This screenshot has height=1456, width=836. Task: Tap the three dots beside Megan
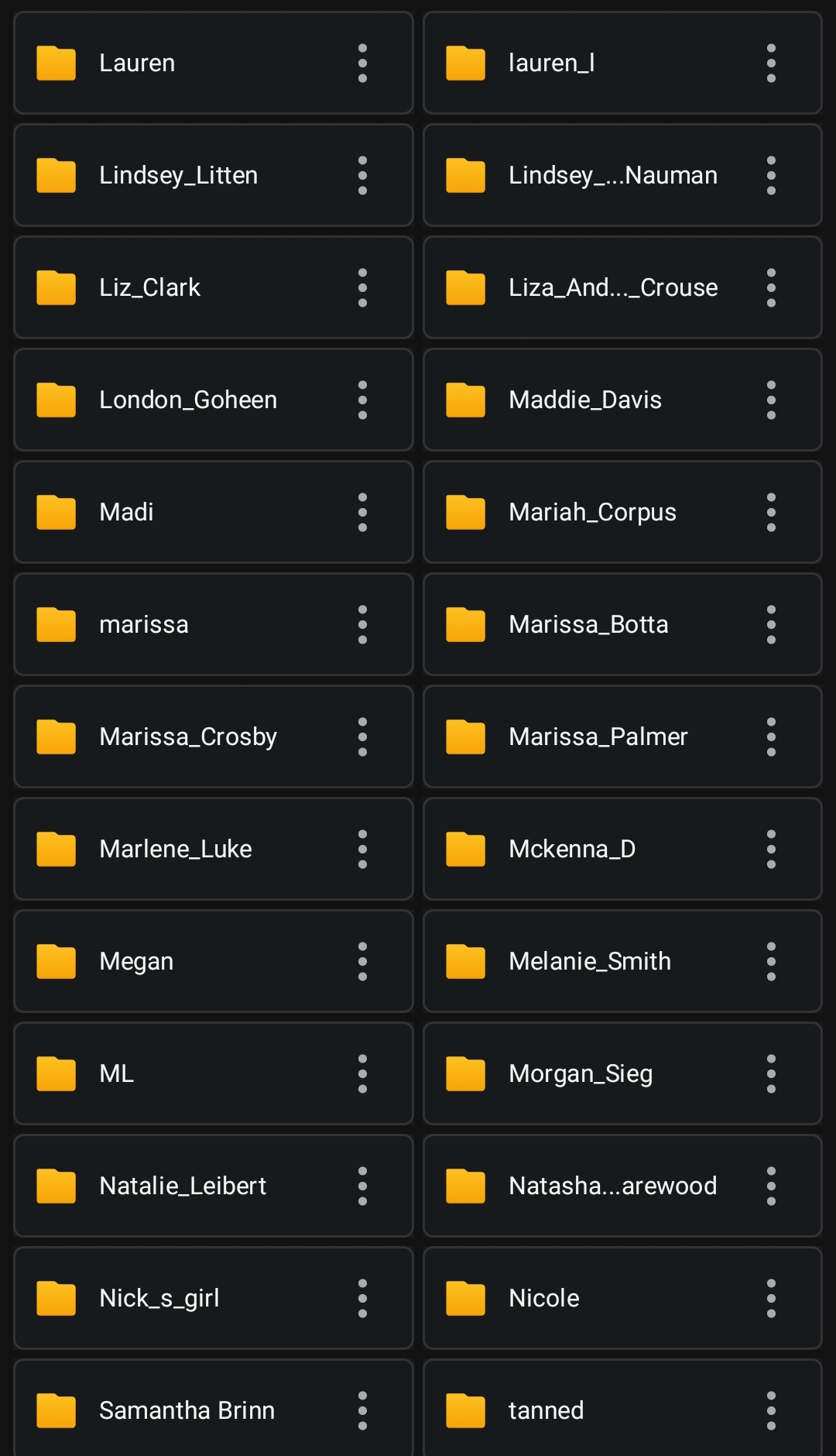click(x=362, y=961)
